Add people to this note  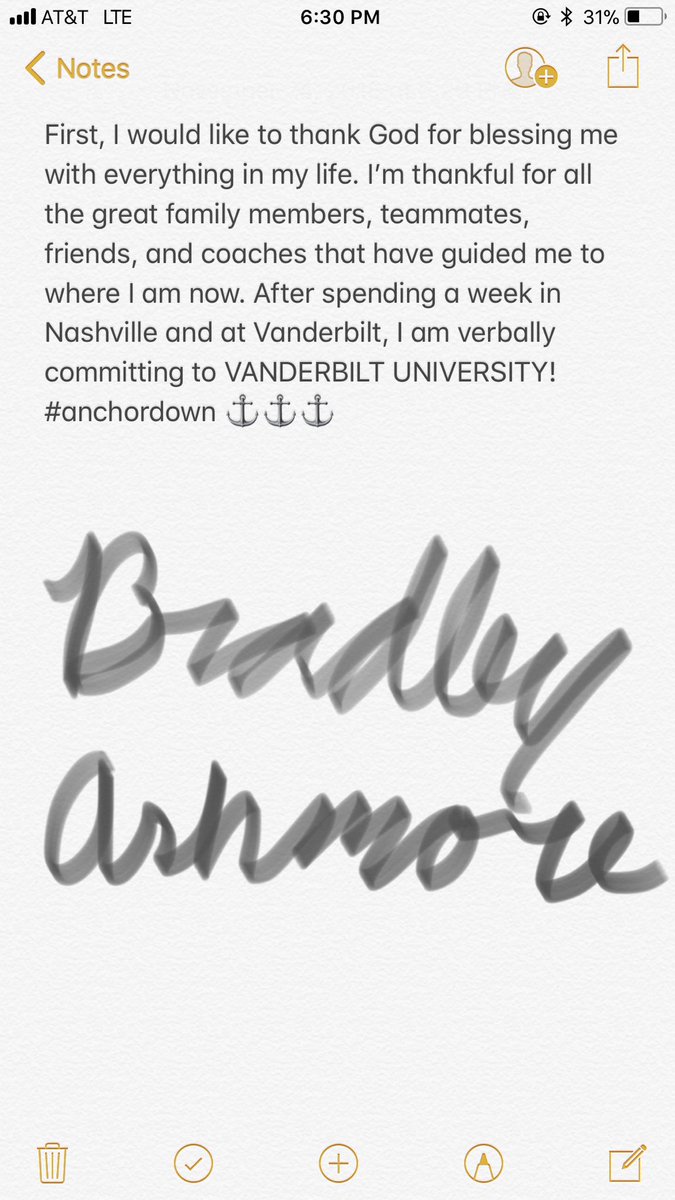(x=531, y=69)
